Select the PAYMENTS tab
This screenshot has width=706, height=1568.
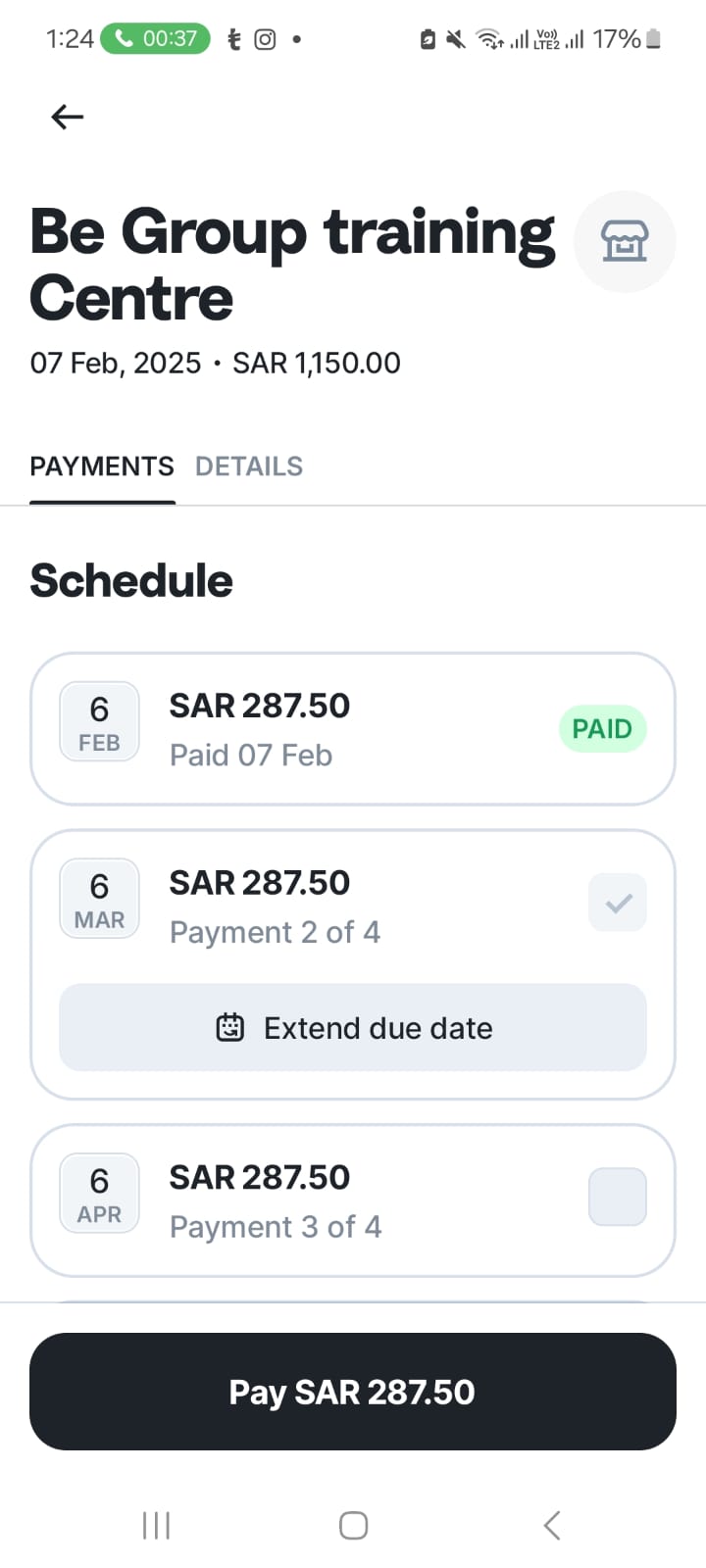point(102,466)
